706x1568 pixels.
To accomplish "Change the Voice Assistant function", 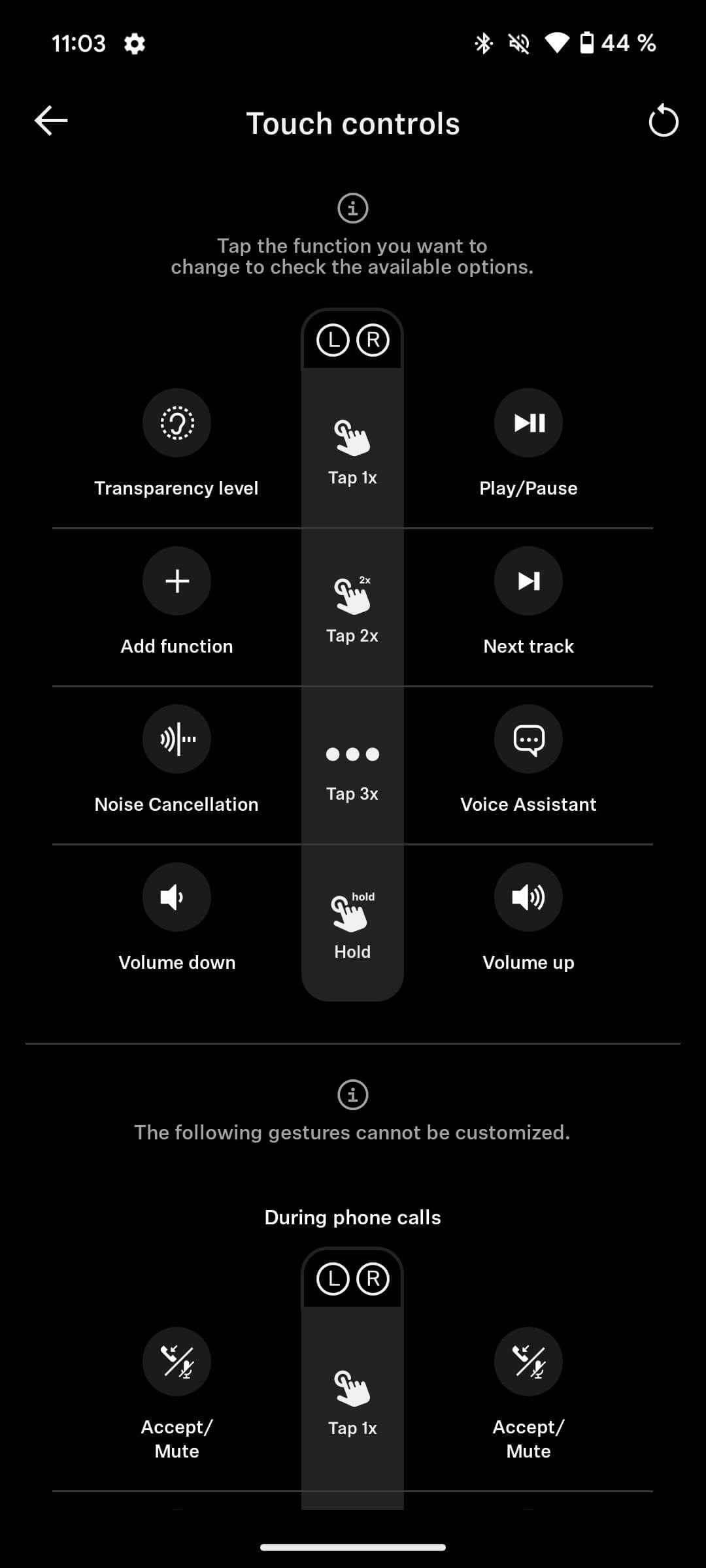I will pyautogui.click(x=528, y=740).
